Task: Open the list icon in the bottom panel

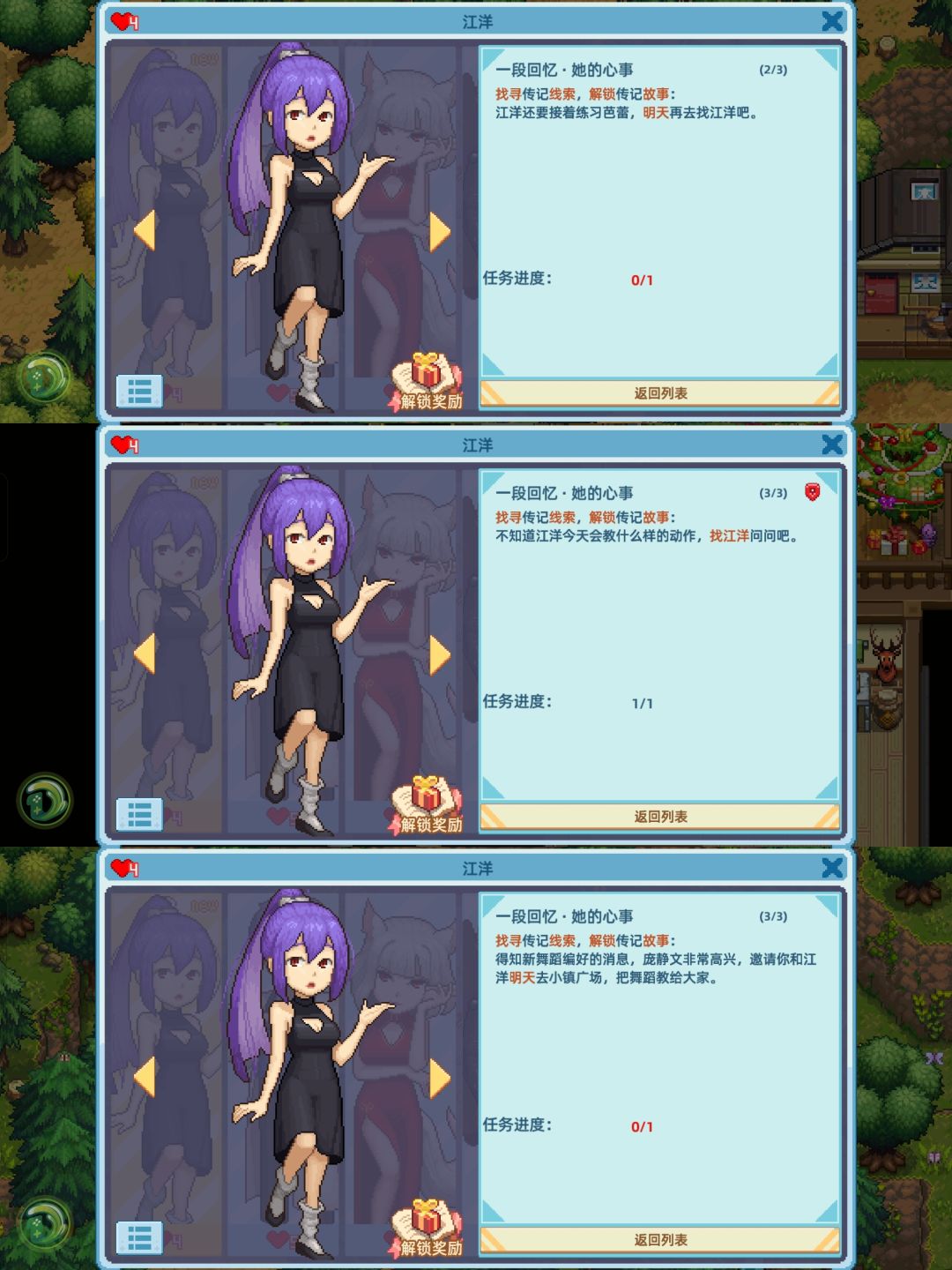Action: [x=138, y=1235]
